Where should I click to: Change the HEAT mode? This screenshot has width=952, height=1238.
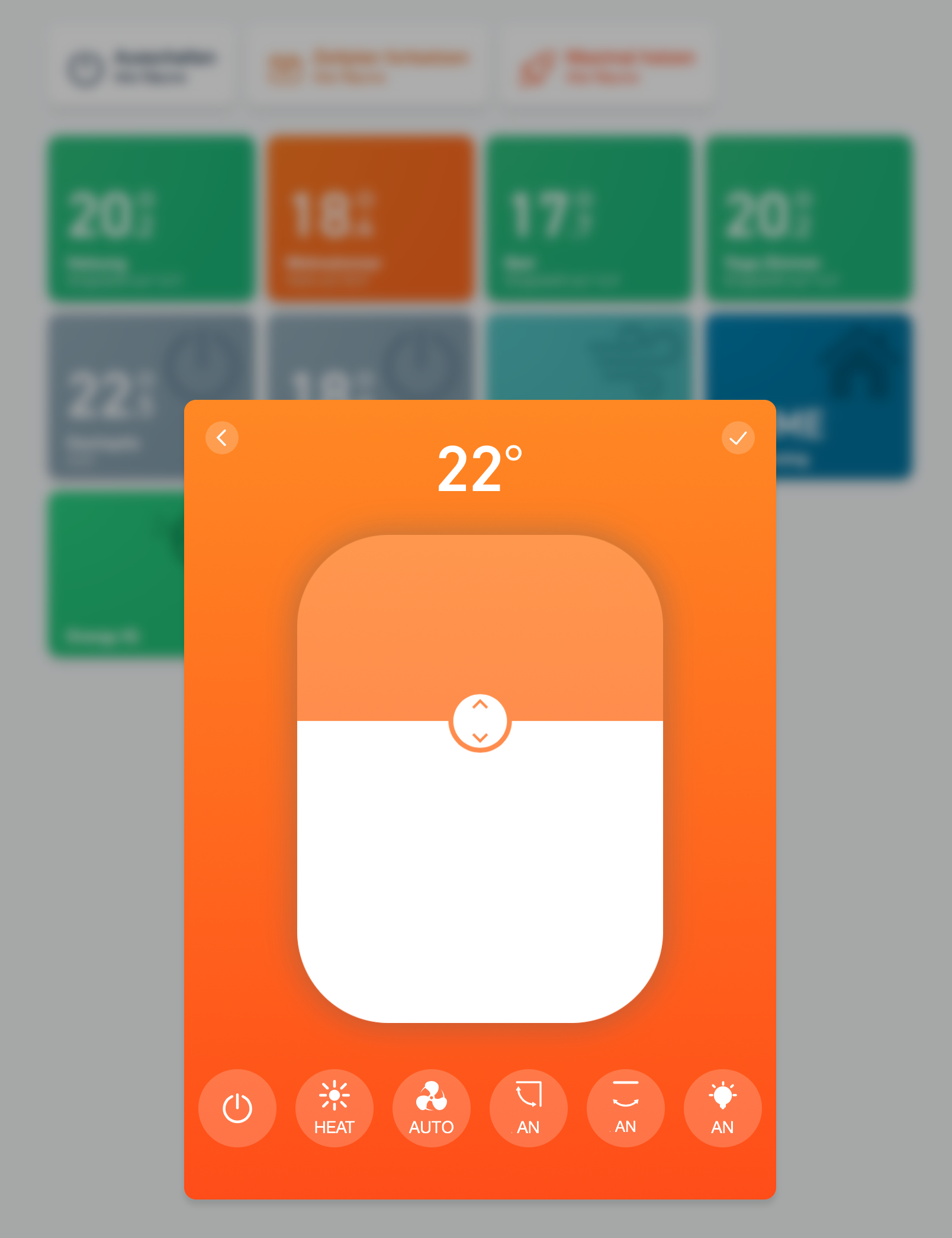[335, 1108]
